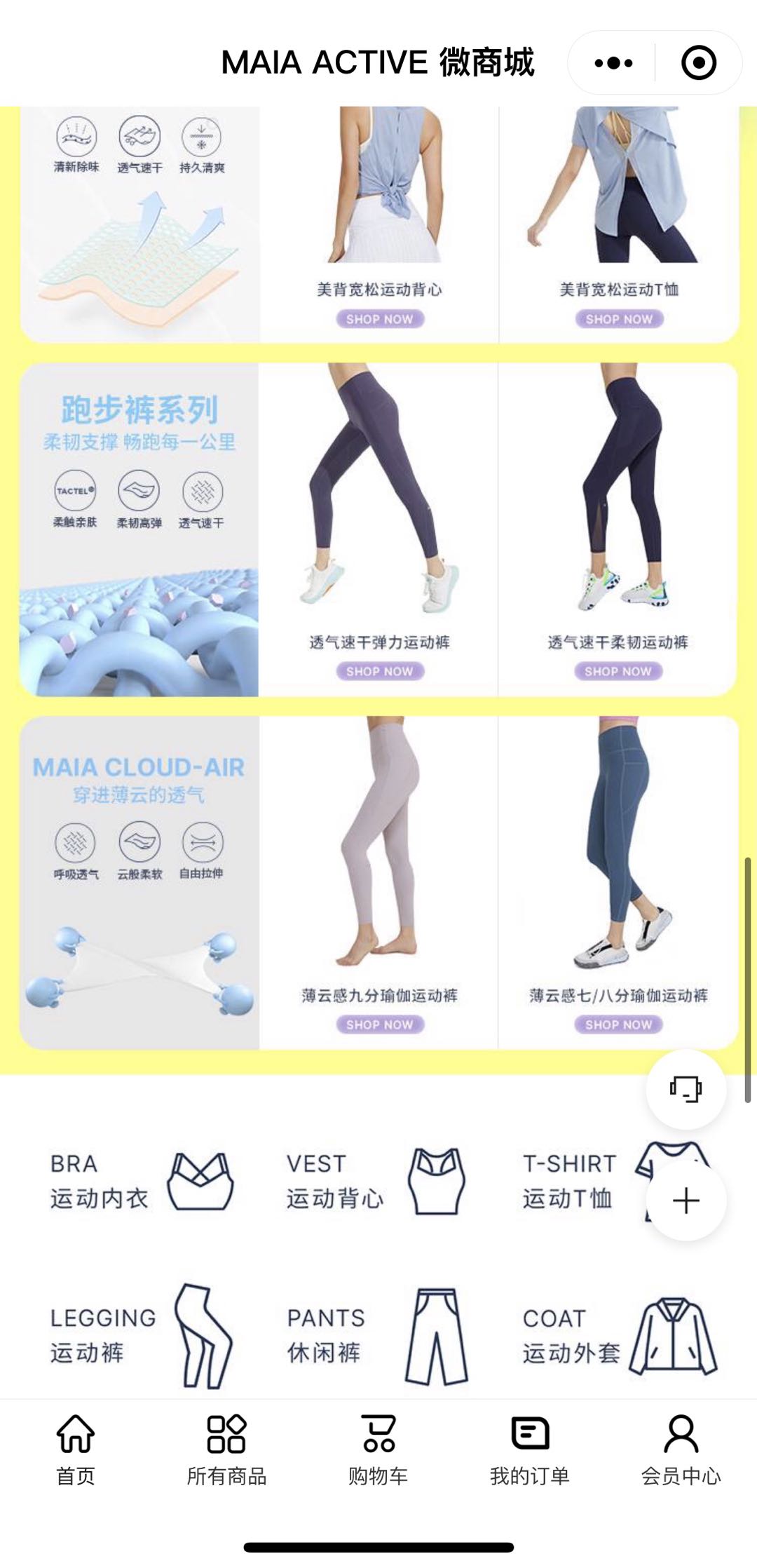
Task: Expand the floating plus button
Action: tap(686, 1201)
